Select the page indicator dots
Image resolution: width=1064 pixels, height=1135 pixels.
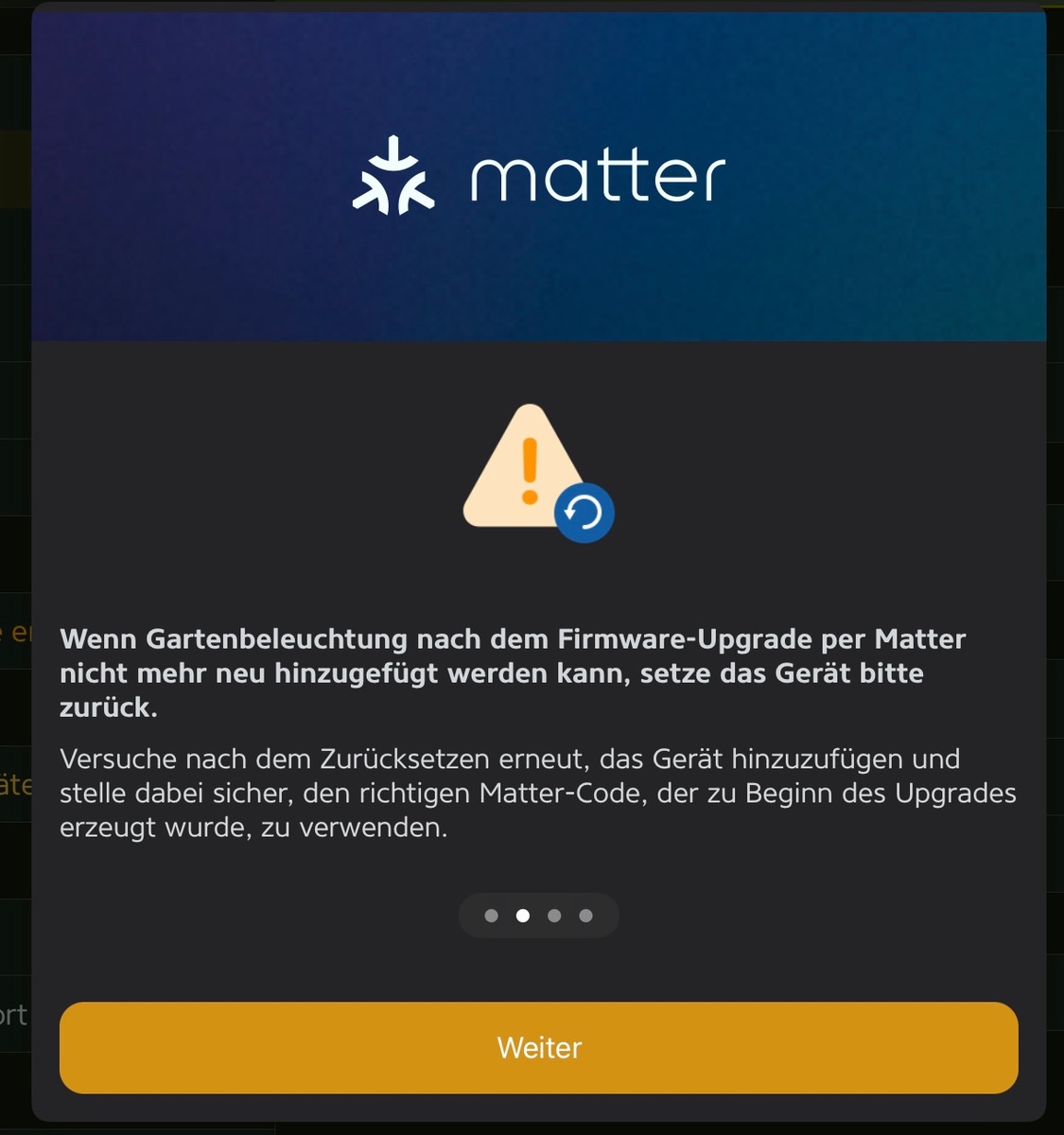coord(538,916)
